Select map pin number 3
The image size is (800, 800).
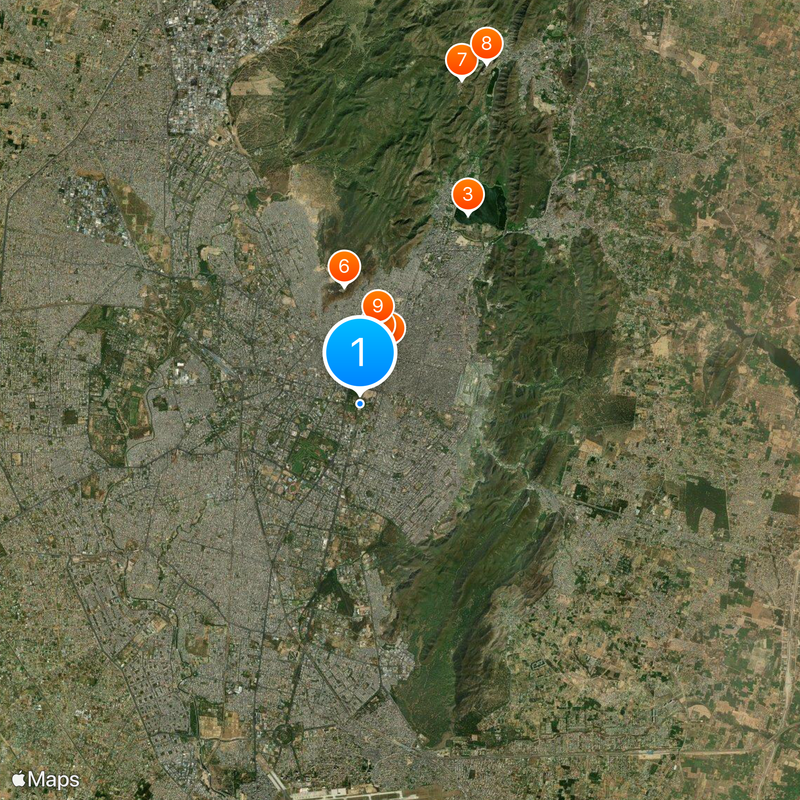click(467, 194)
